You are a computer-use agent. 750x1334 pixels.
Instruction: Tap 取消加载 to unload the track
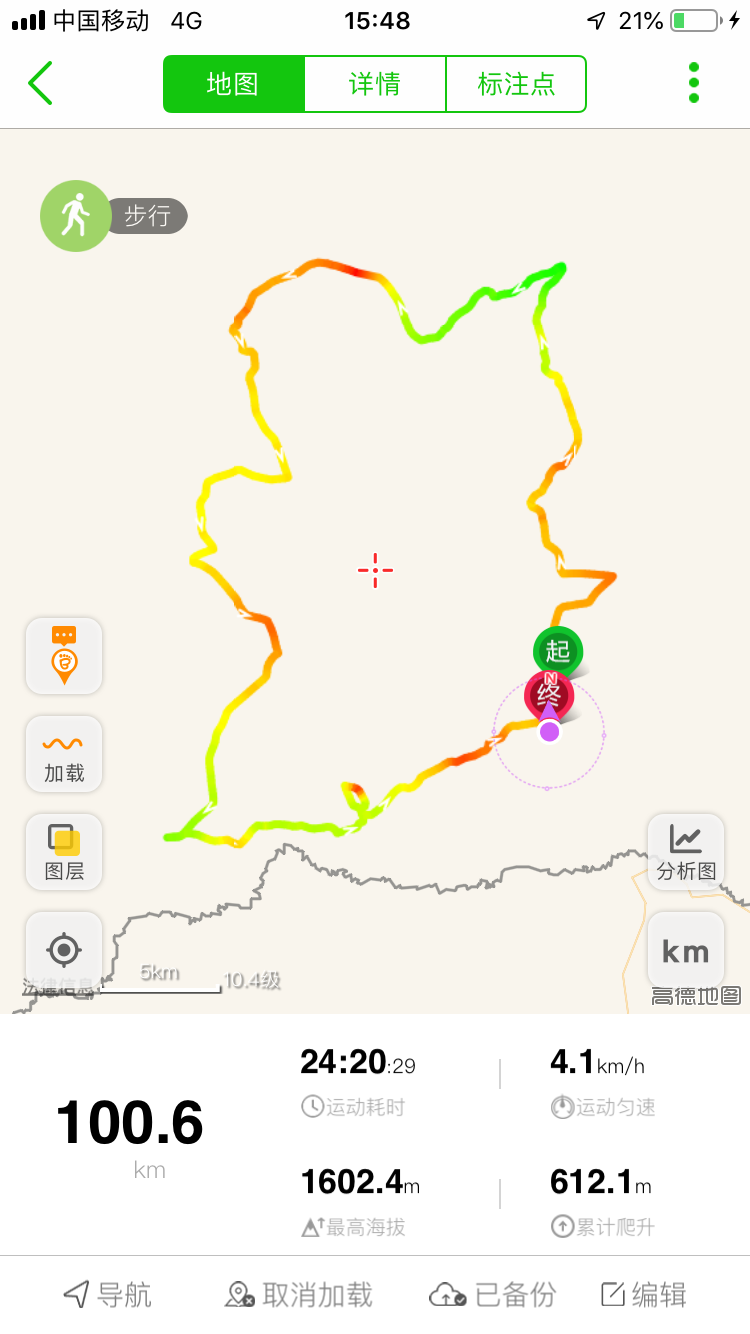[x=298, y=1295]
